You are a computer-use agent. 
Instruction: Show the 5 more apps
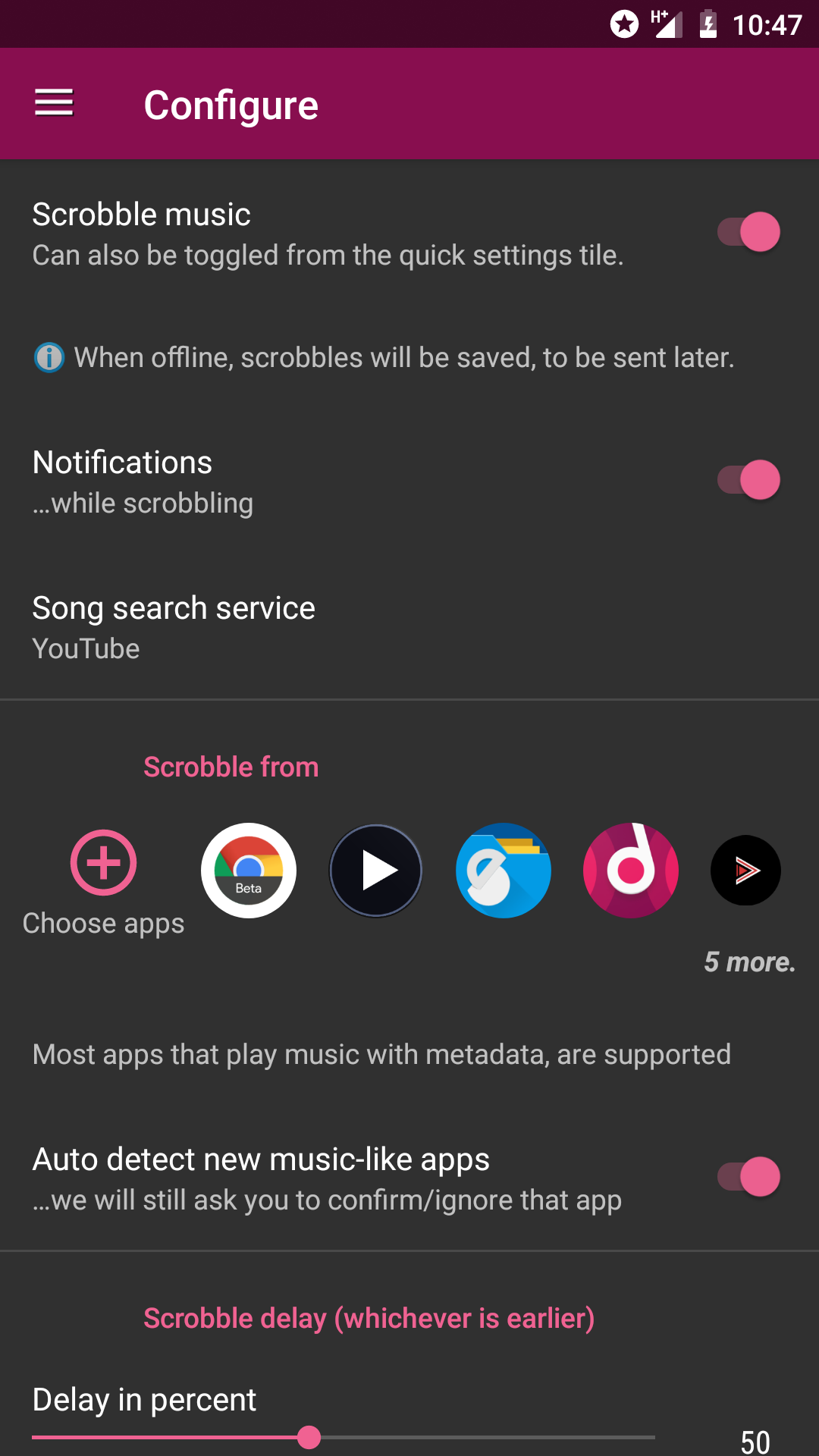(x=749, y=962)
